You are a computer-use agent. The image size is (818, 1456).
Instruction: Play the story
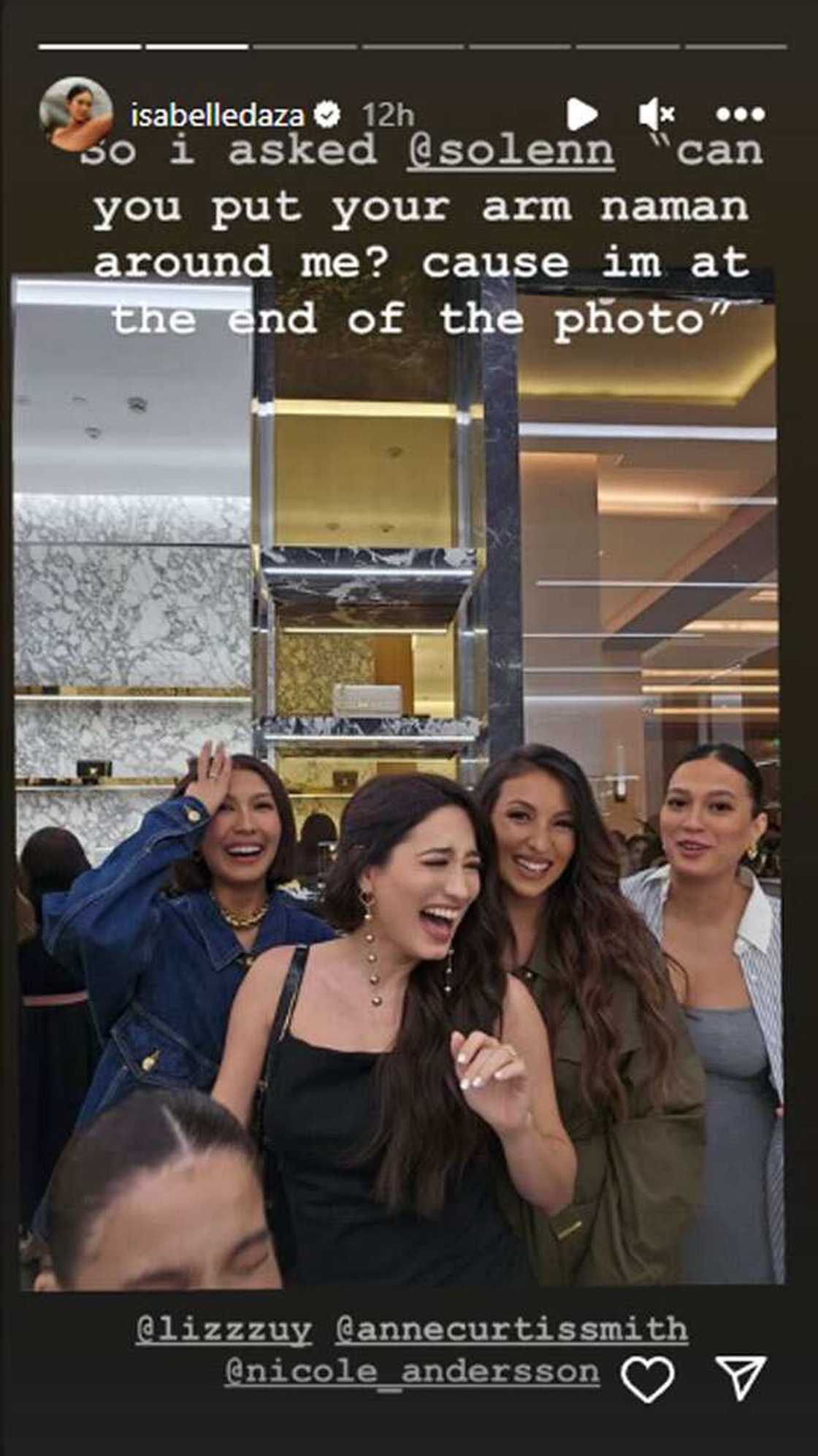[x=582, y=115]
